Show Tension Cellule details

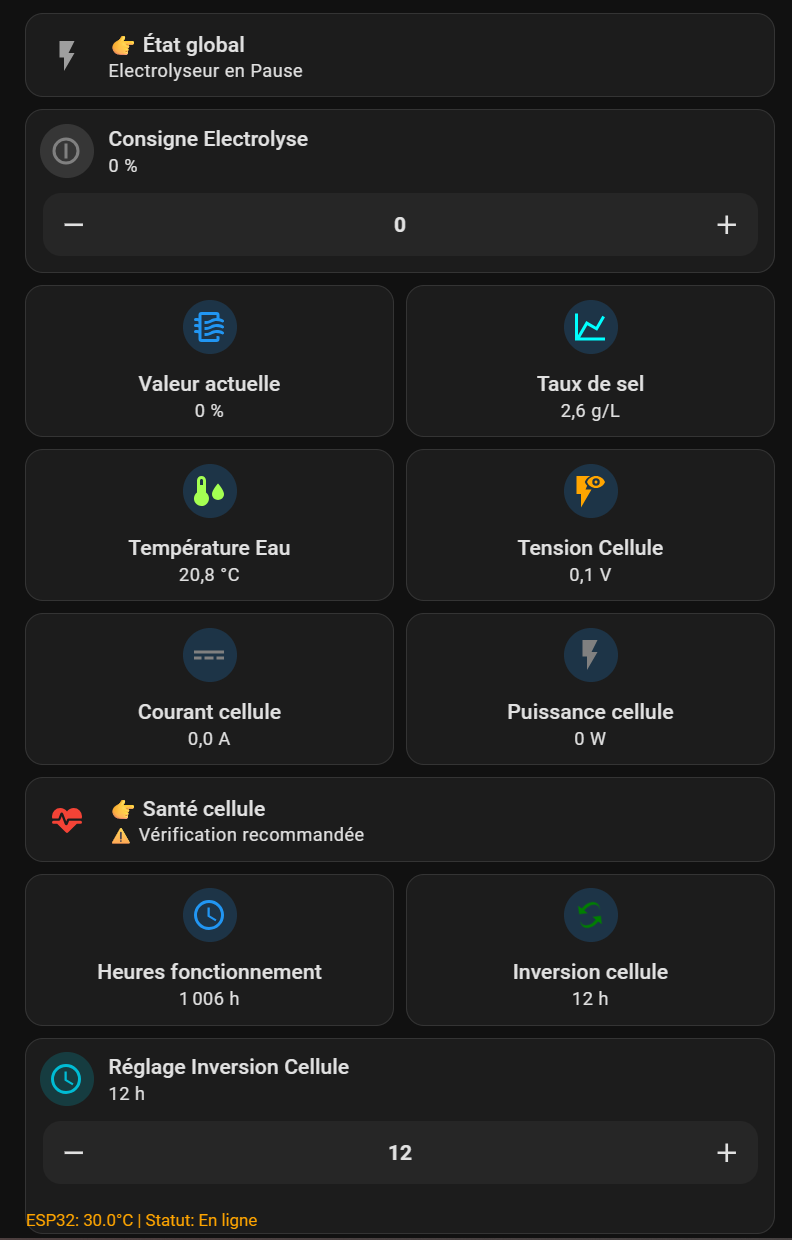click(590, 525)
